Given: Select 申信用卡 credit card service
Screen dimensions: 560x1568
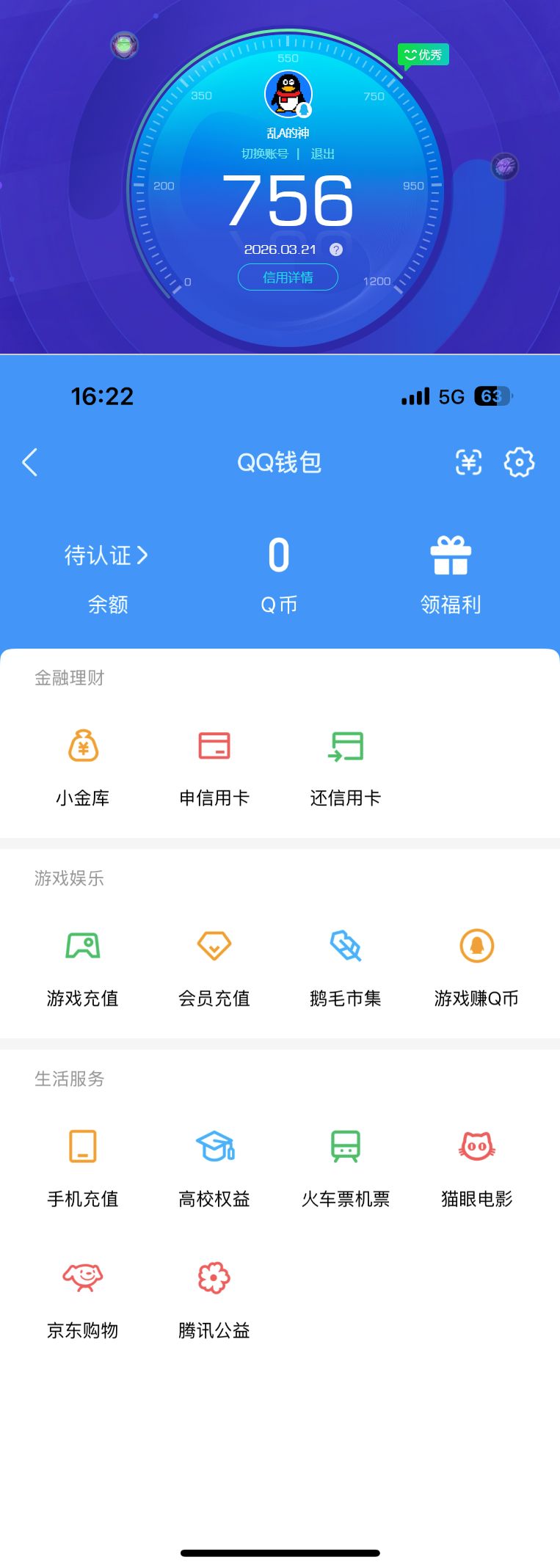Looking at the screenshot, I should (214, 763).
